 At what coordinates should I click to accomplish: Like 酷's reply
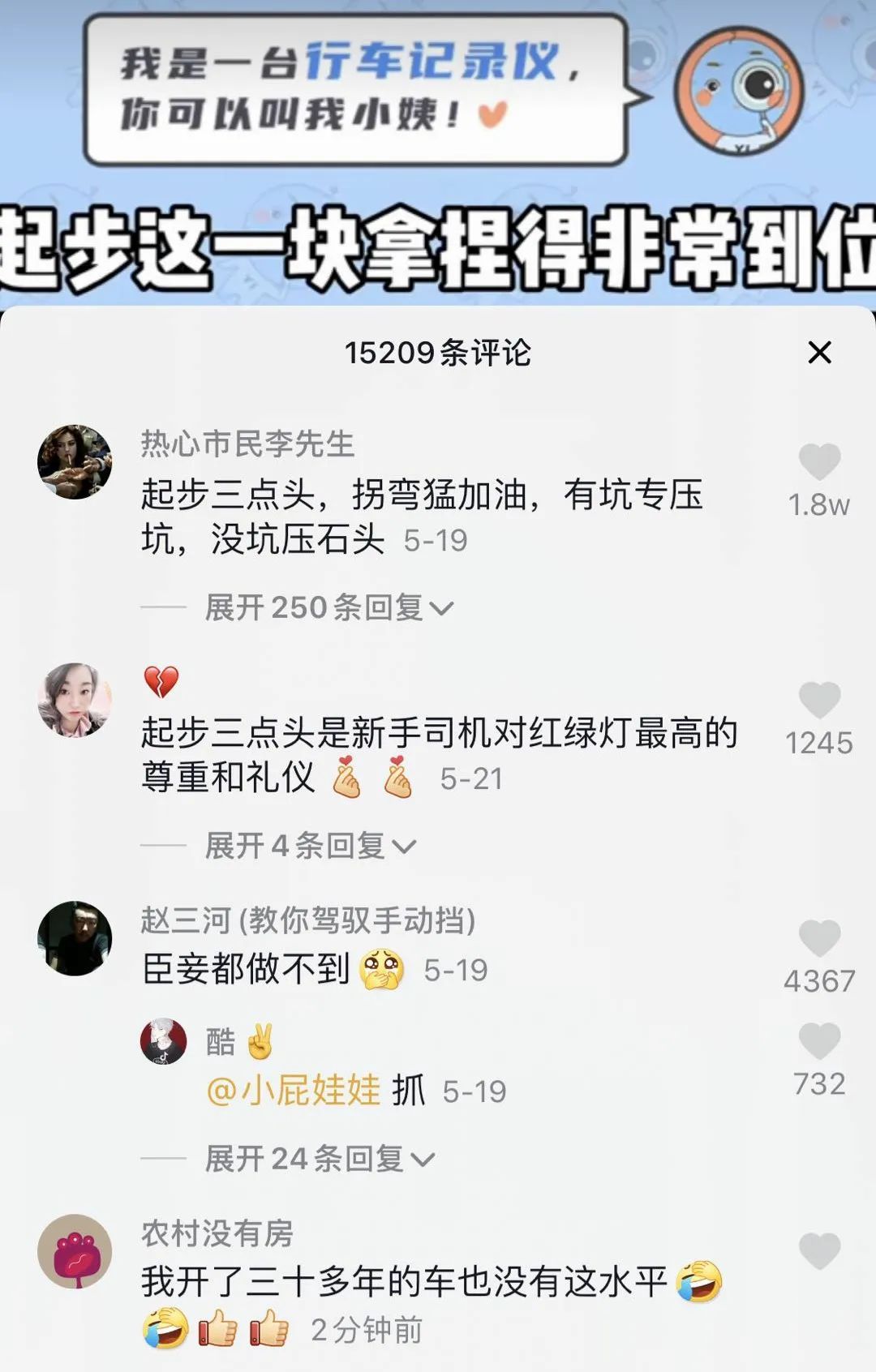click(x=819, y=1041)
